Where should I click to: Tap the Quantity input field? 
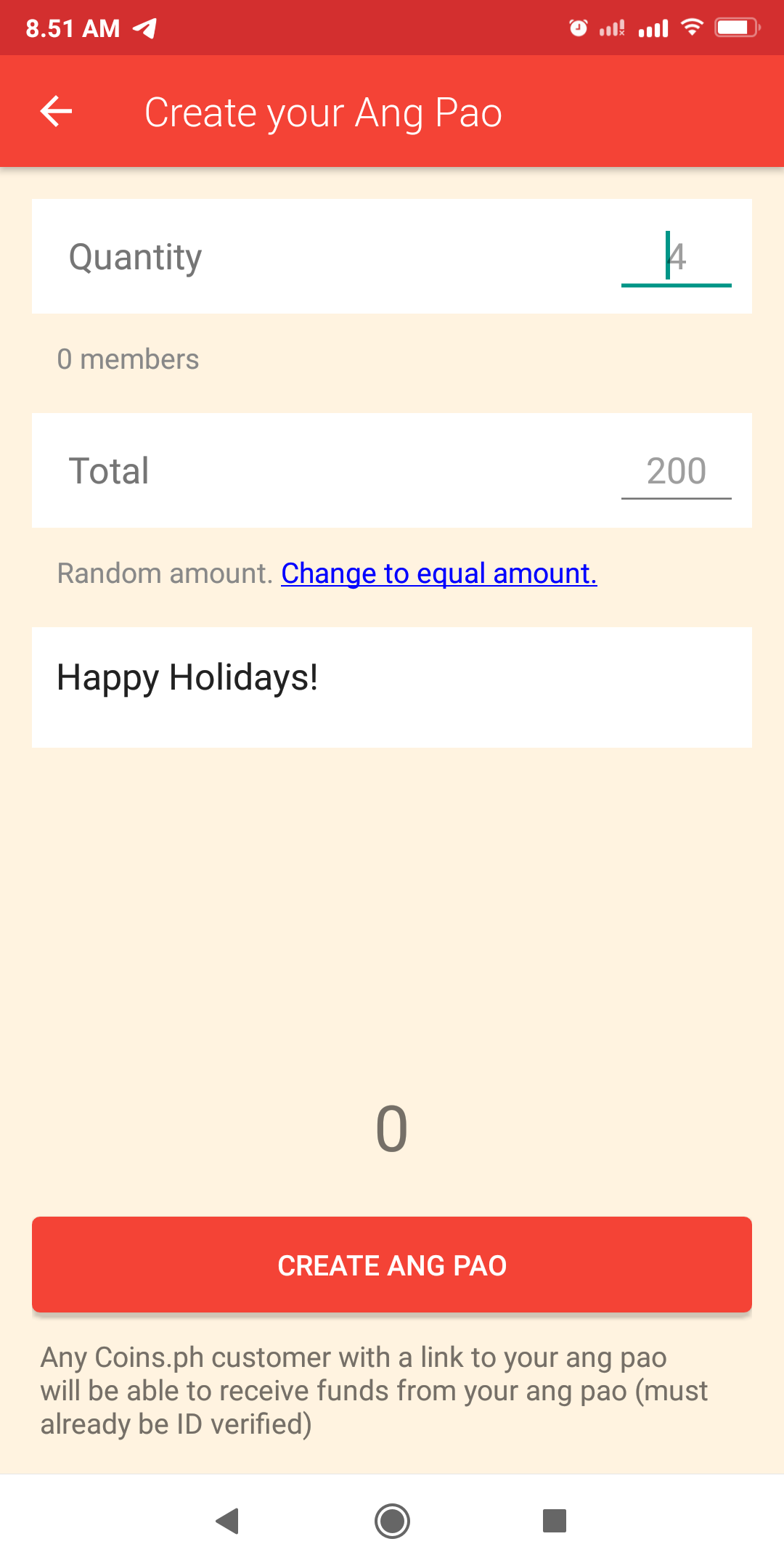pyautogui.click(x=676, y=257)
